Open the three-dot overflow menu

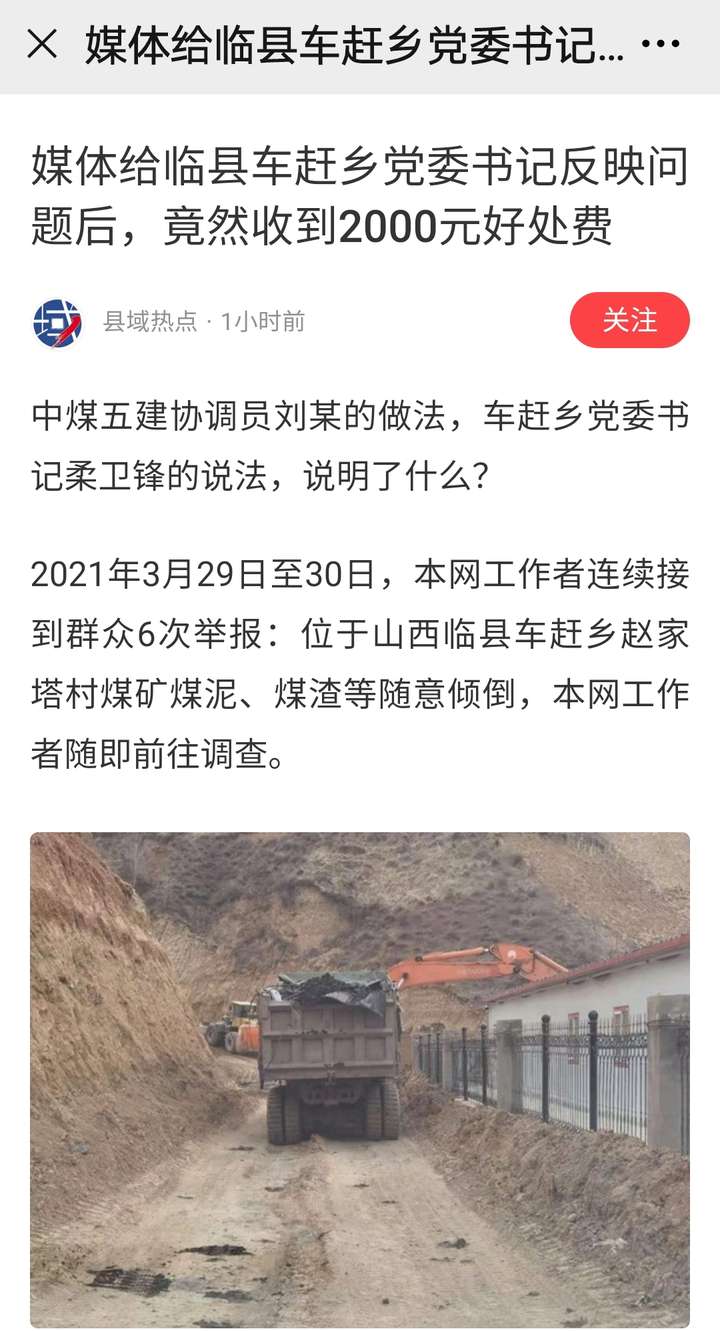660,45
